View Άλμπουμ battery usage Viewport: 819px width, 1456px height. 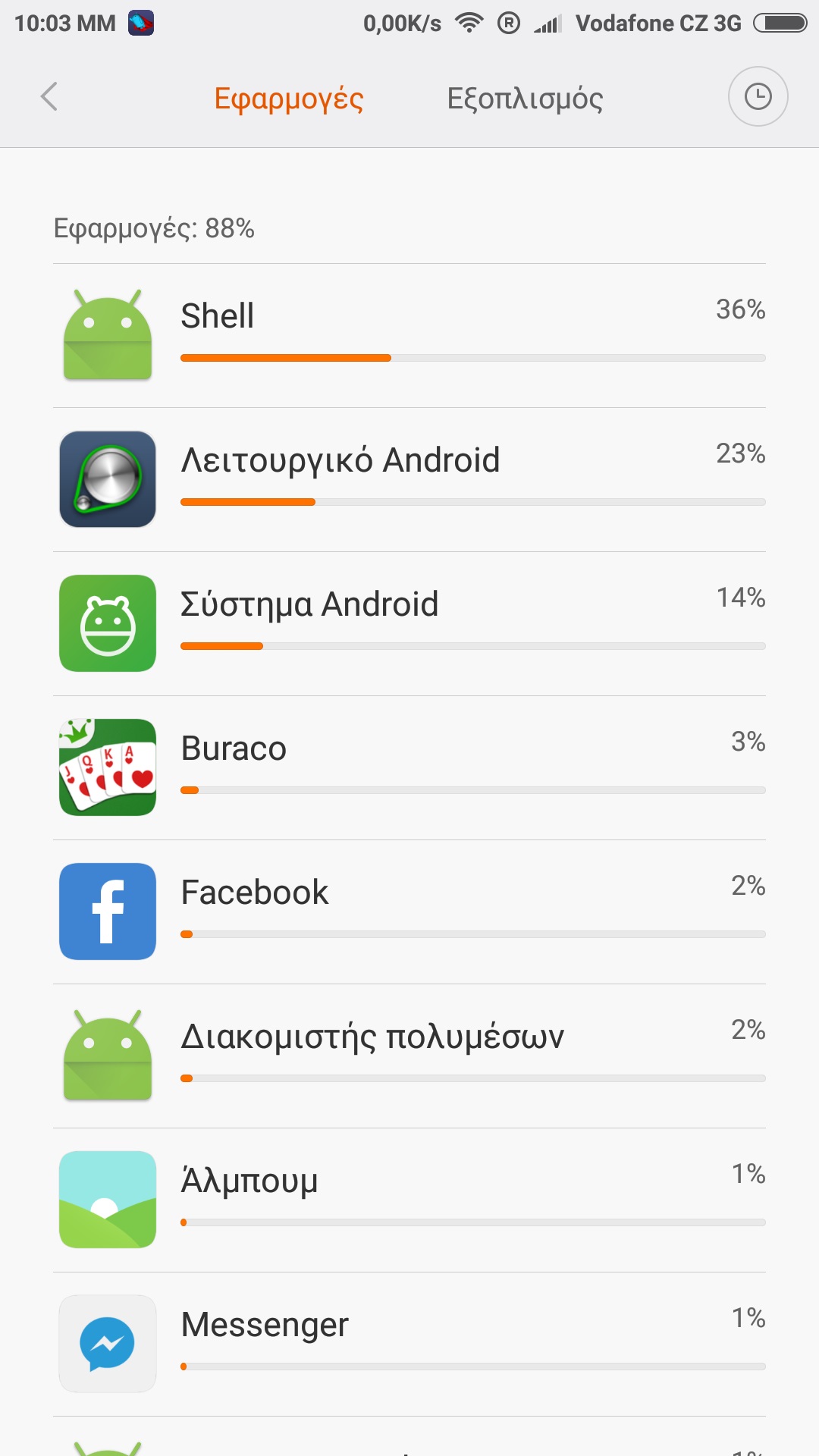pos(409,1200)
